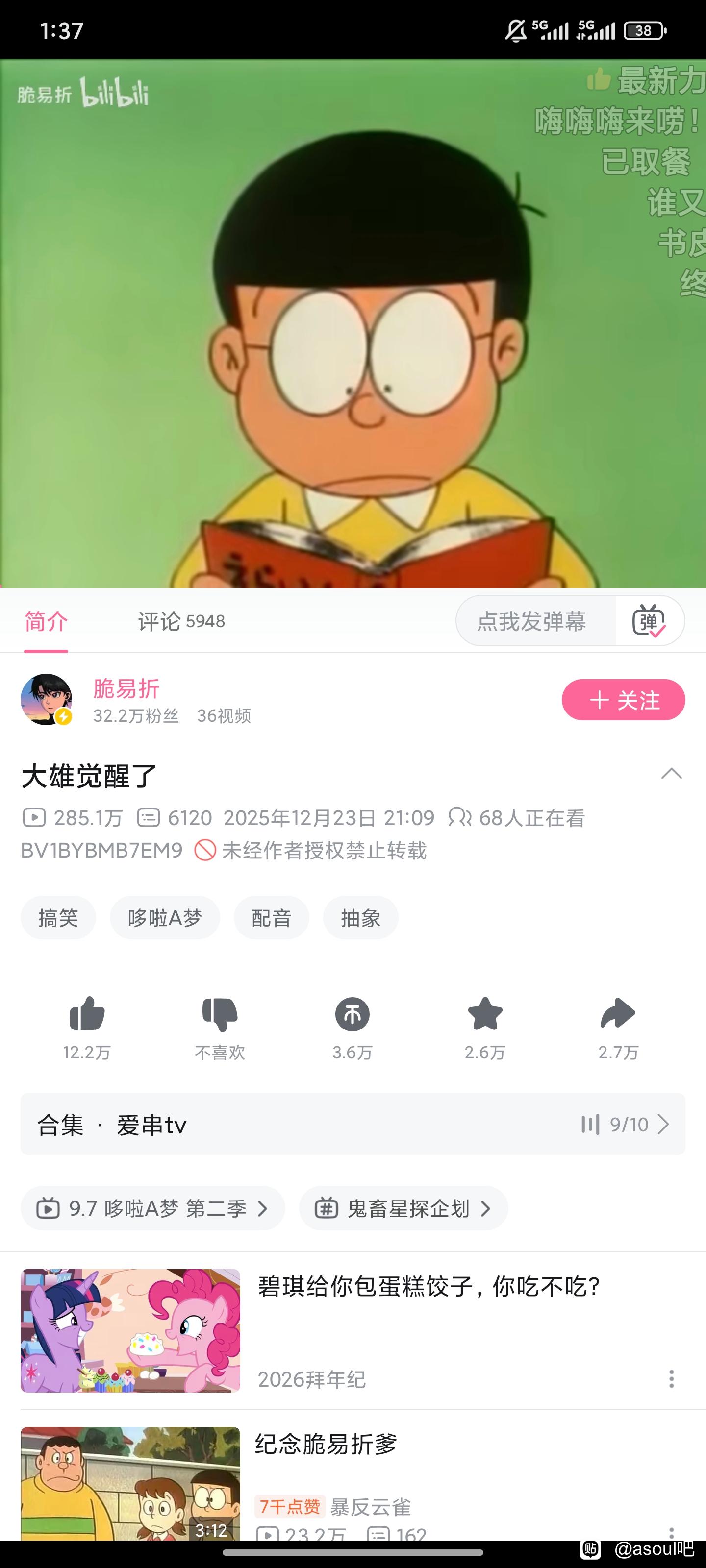
Task: Toggle the danmaku 弹 switch
Action: 649,621
